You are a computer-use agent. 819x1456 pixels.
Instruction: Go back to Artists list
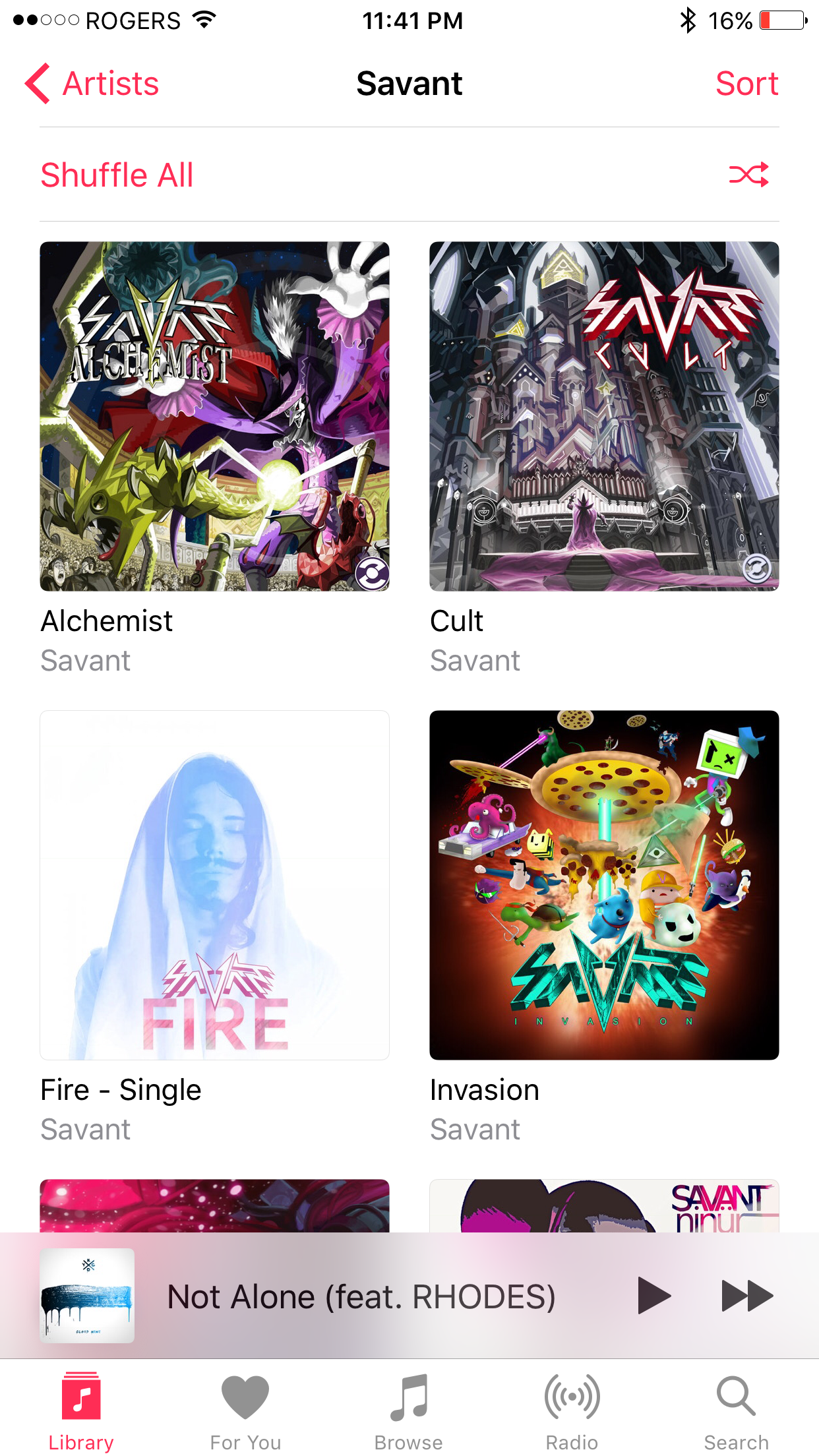[92, 84]
